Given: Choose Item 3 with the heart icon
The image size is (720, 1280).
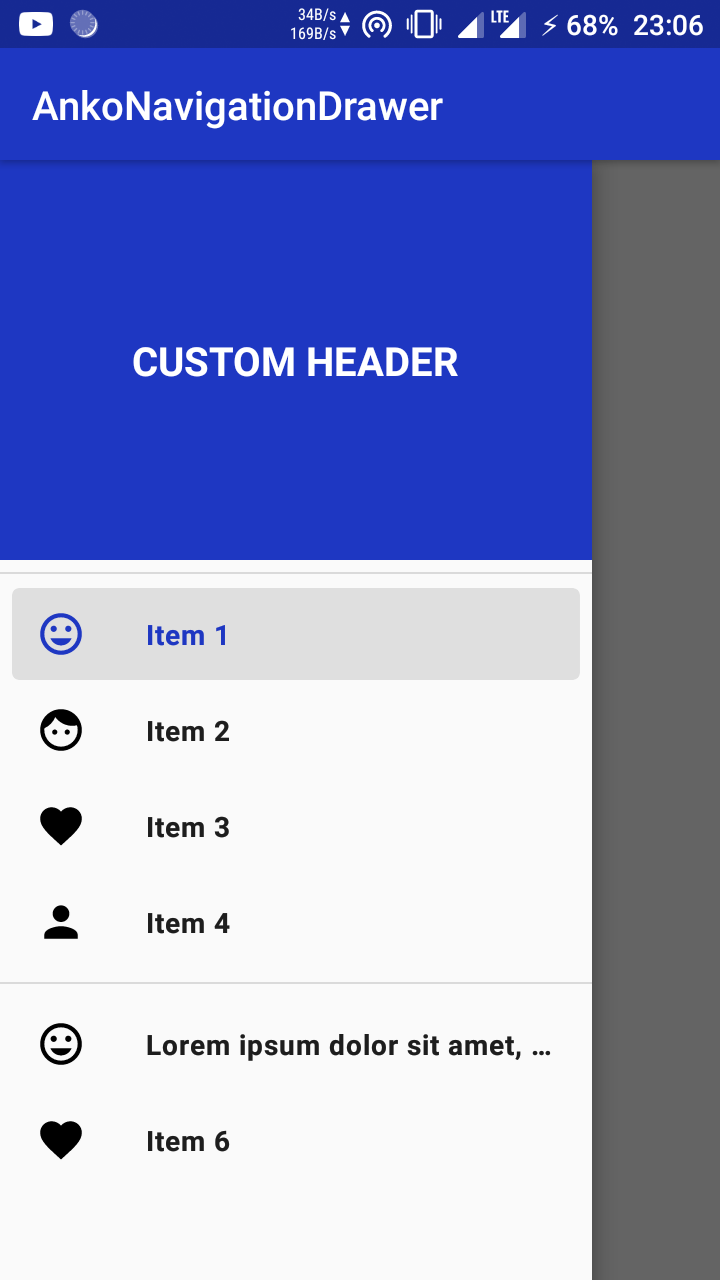Looking at the screenshot, I should (x=295, y=827).
